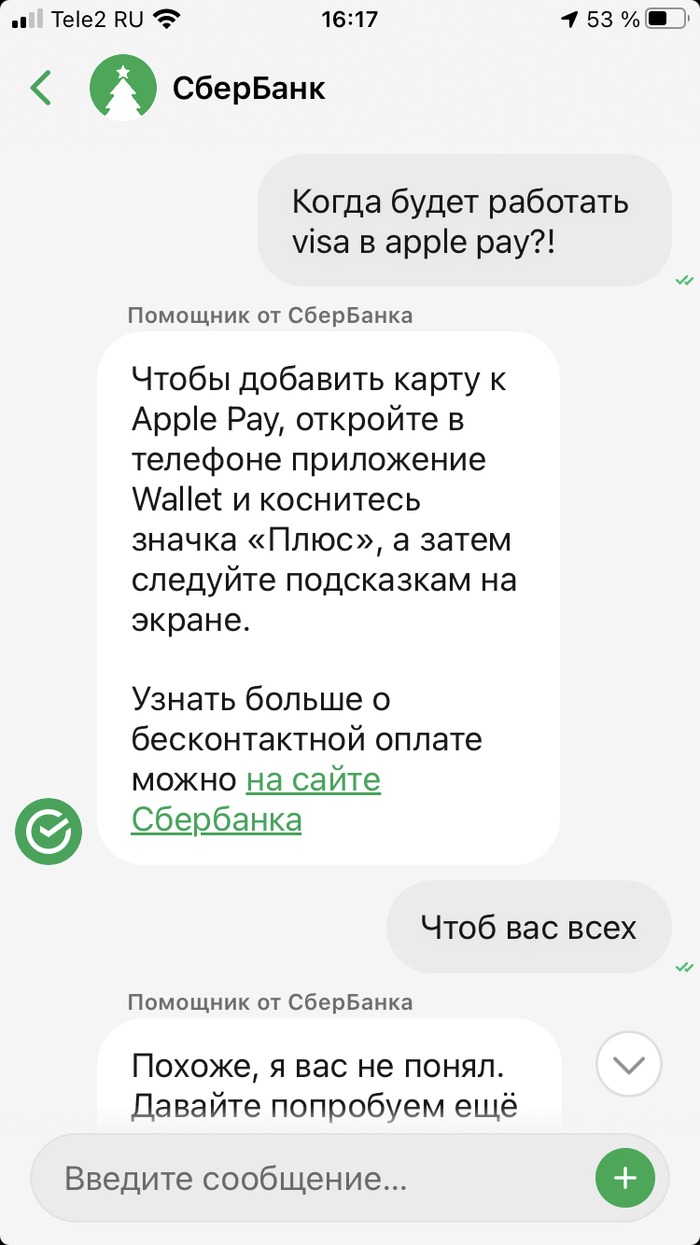The width and height of the screenshot is (700, 1245).
Task: Jump to the latest message with down arrow
Action: pos(628,1065)
